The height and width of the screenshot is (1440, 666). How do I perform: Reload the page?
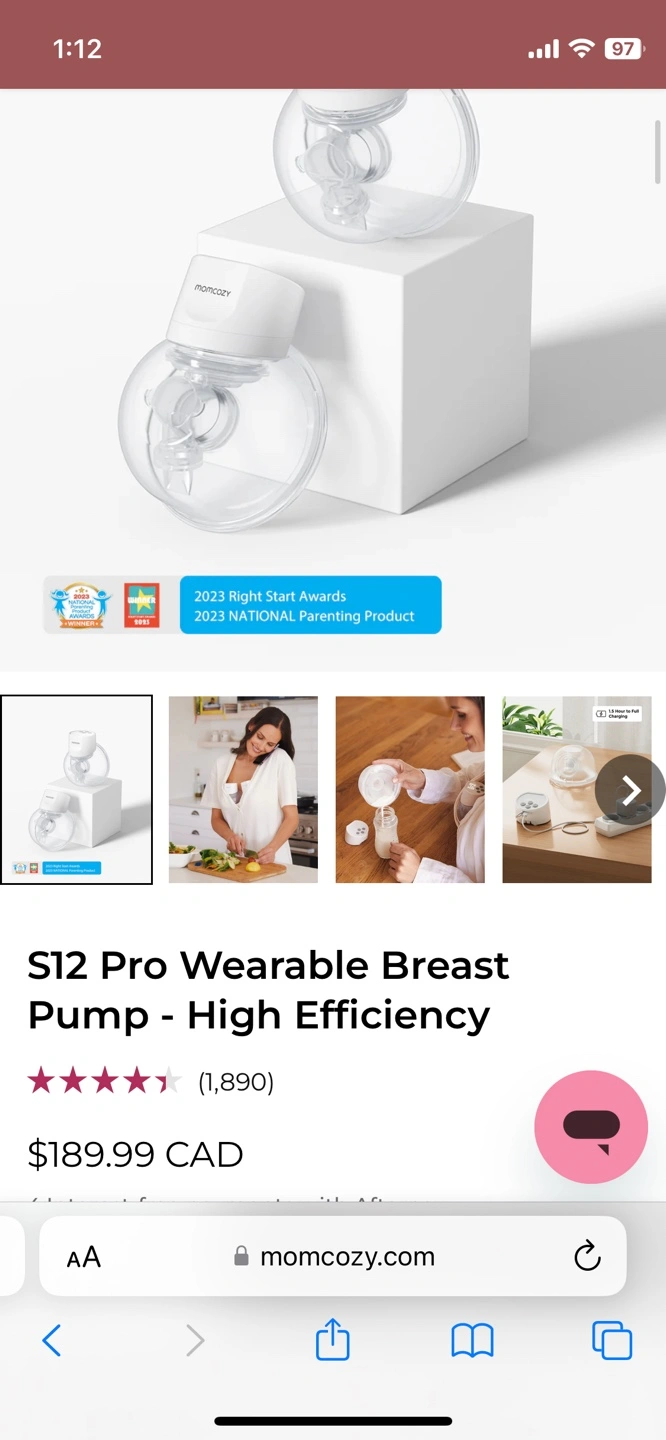coord(587,1257)
